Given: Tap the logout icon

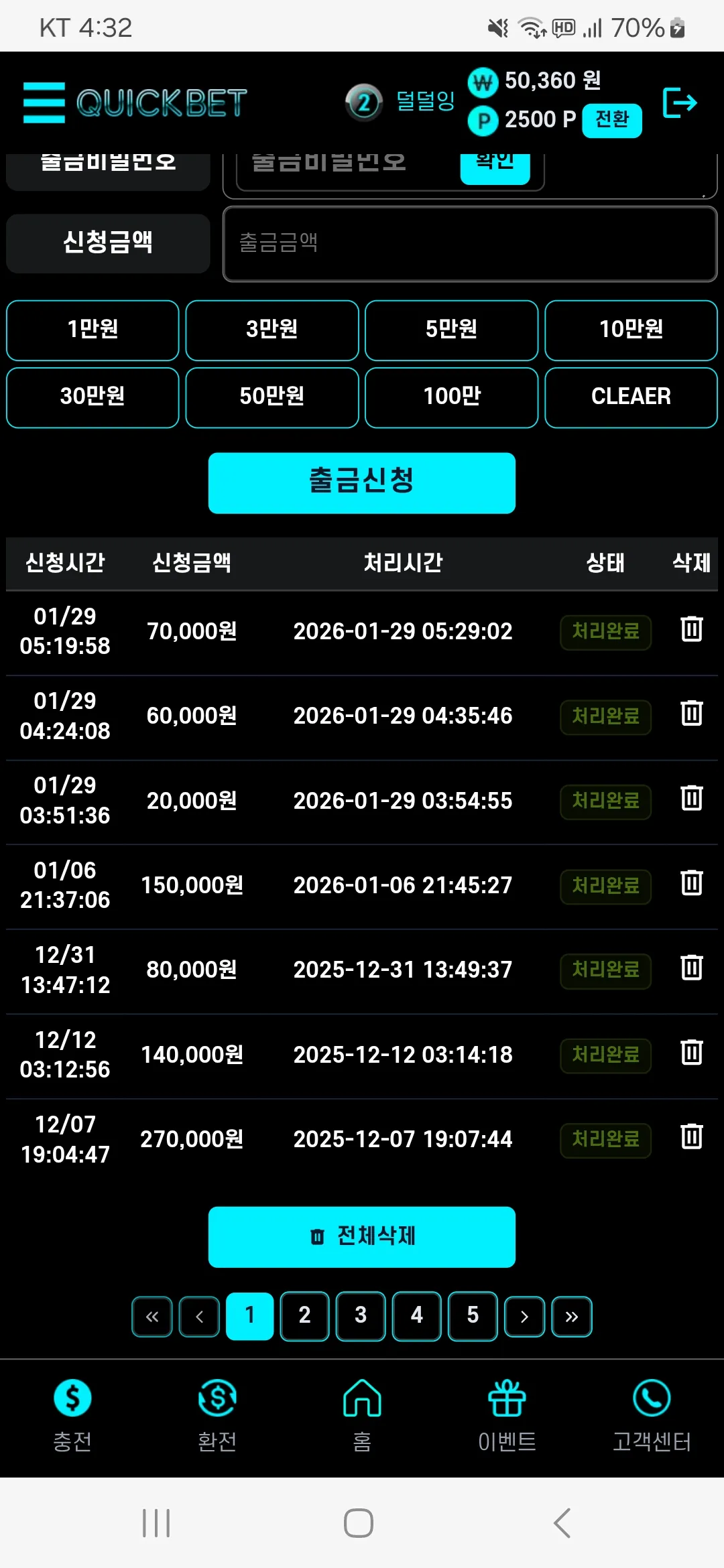Looking at the screenshot, I should [680, 103].
